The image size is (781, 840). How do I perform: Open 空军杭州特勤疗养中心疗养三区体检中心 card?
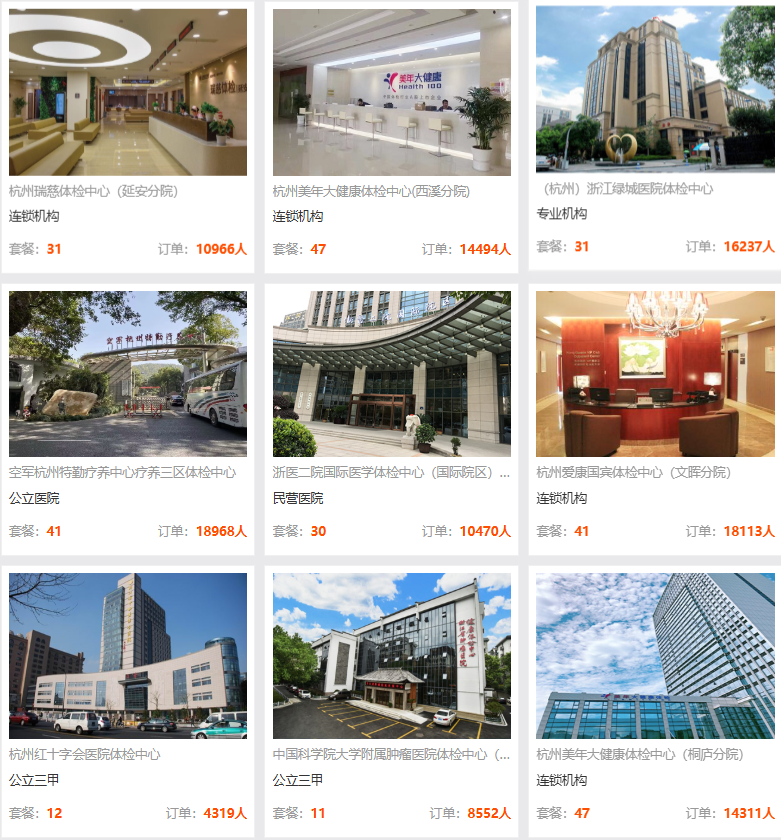[127, 374]
